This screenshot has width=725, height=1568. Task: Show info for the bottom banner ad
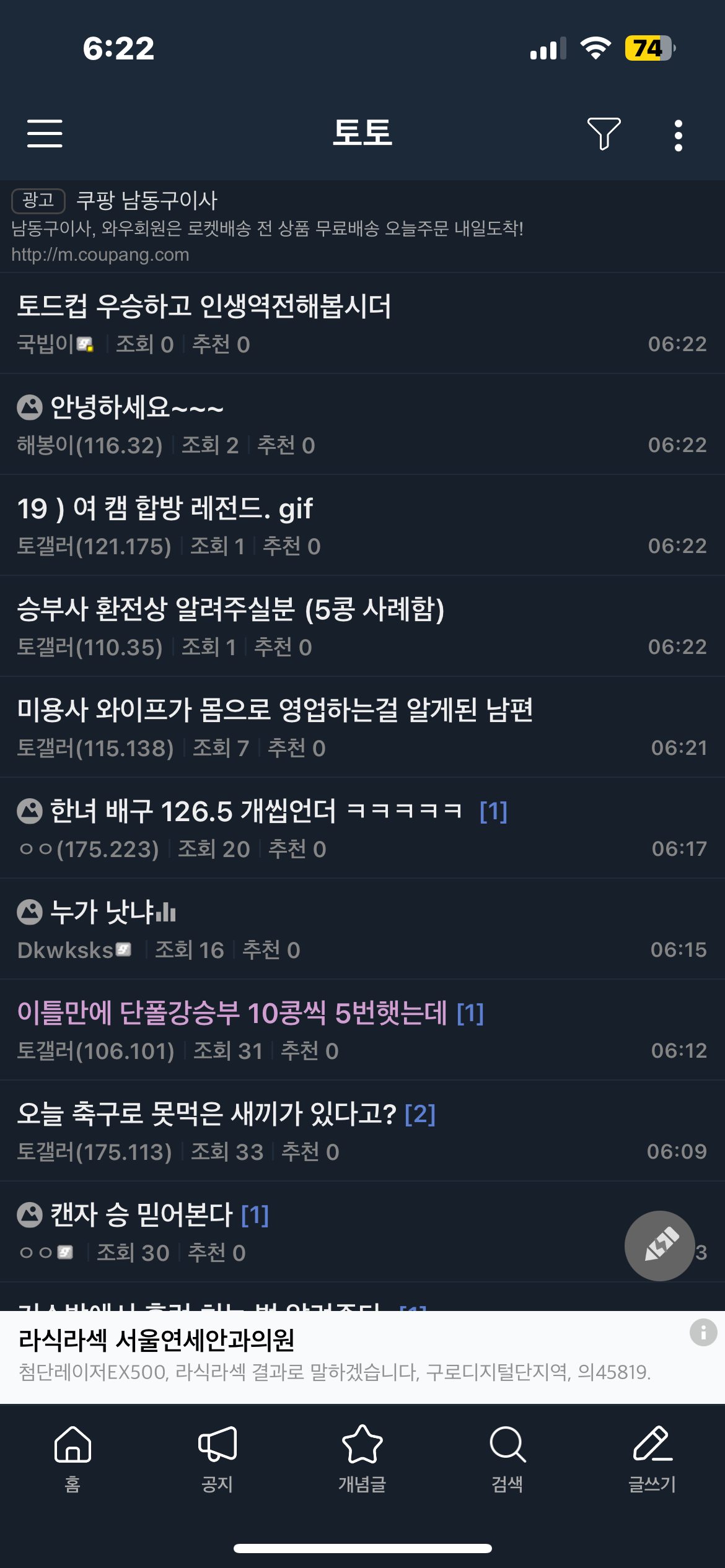point(703,1331)
